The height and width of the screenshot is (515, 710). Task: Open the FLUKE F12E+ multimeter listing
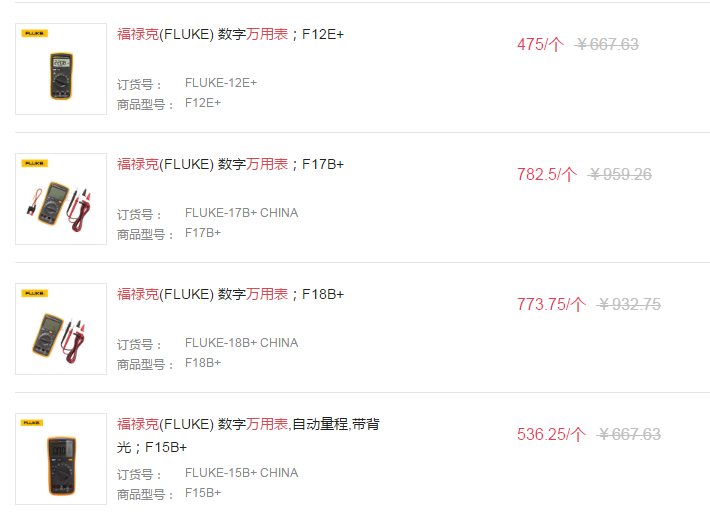click(230, 34)
